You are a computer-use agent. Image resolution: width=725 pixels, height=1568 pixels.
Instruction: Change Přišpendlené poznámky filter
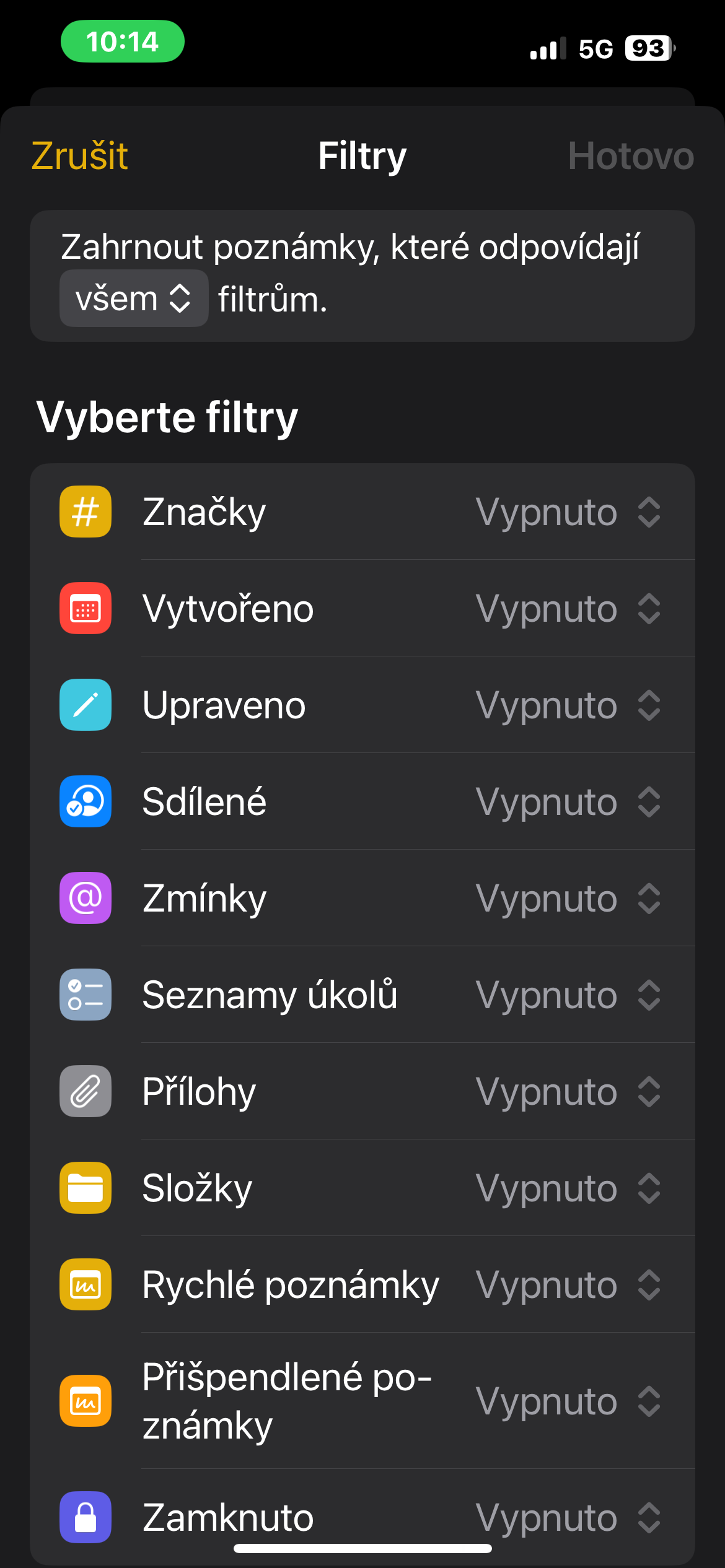coord(568,1401)
